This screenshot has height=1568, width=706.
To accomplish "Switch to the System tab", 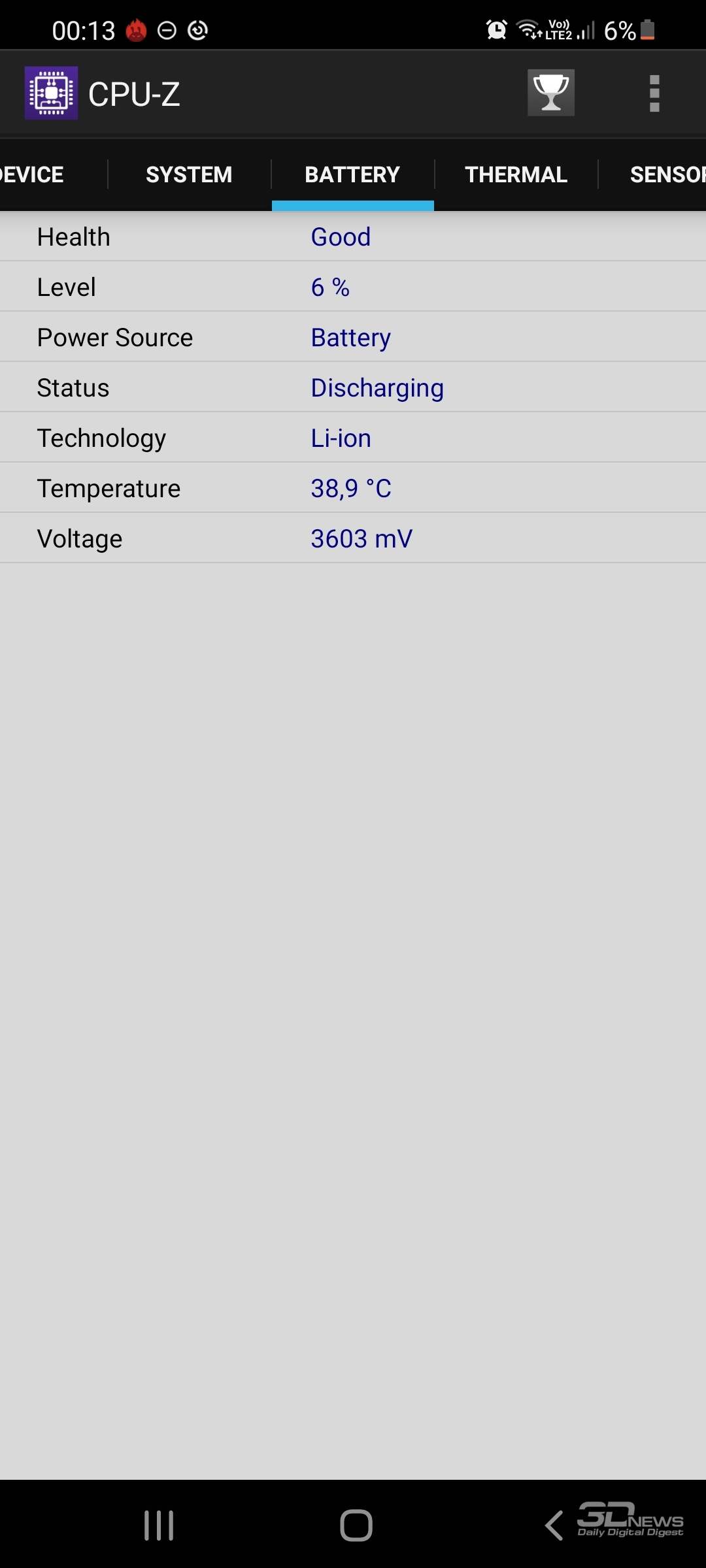I will pyautogui.click(x=189, y=174).
